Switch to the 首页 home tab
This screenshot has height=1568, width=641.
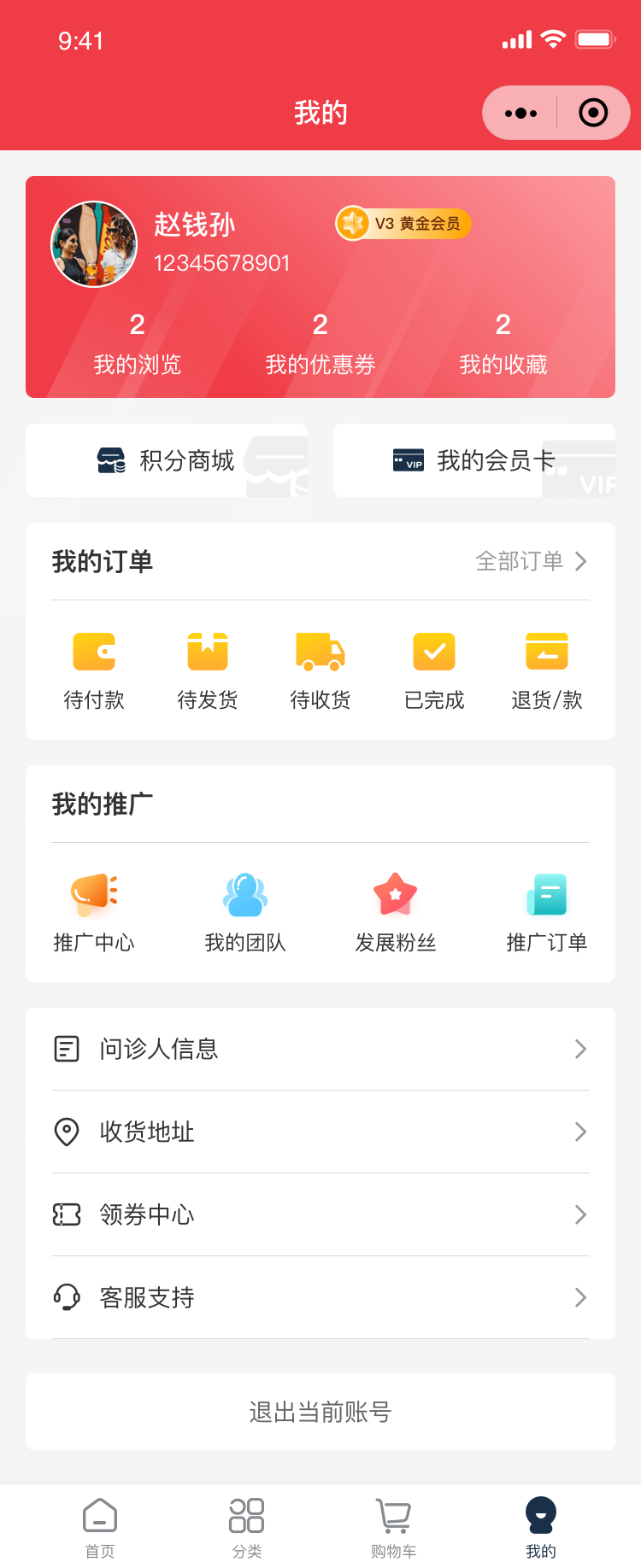(x=100, y=1527)
